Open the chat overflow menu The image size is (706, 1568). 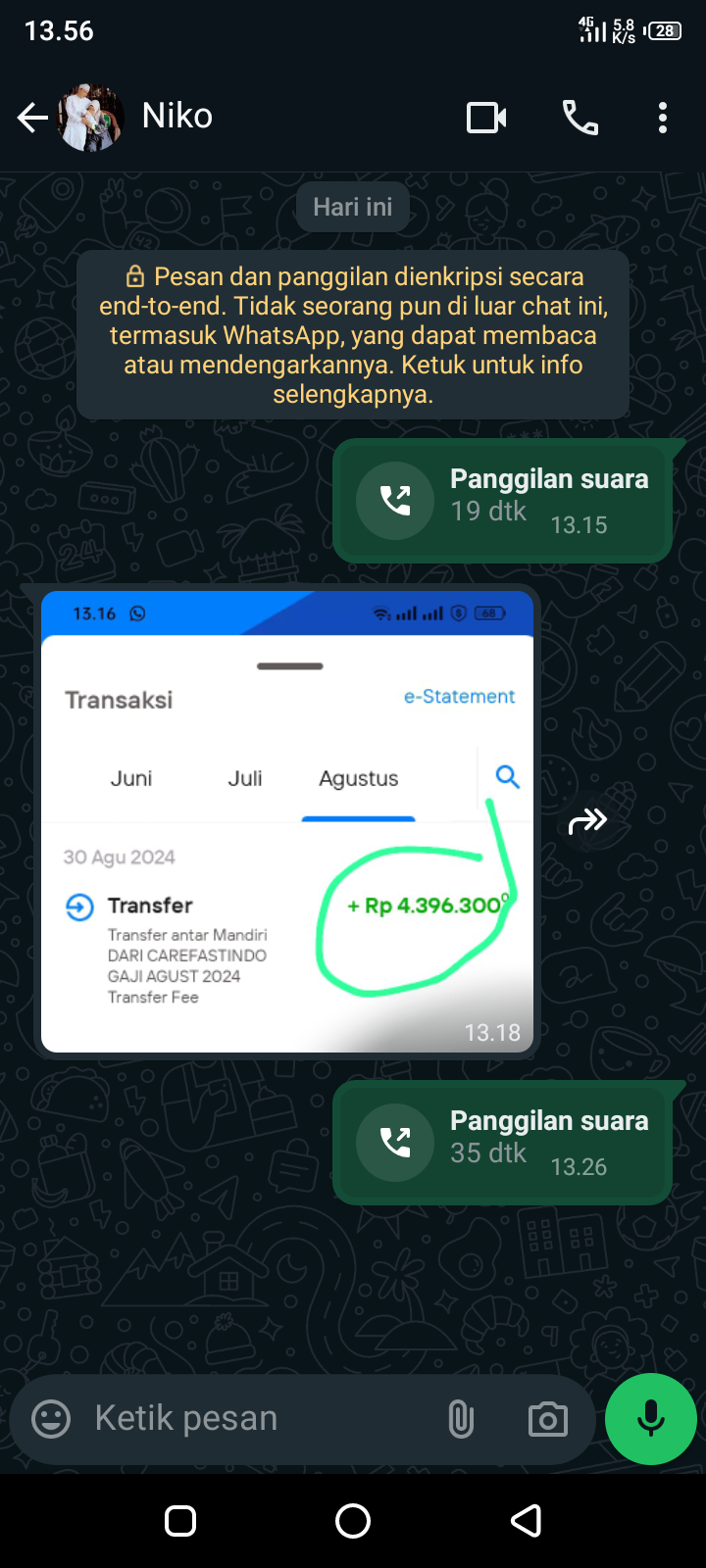[663, 119]
